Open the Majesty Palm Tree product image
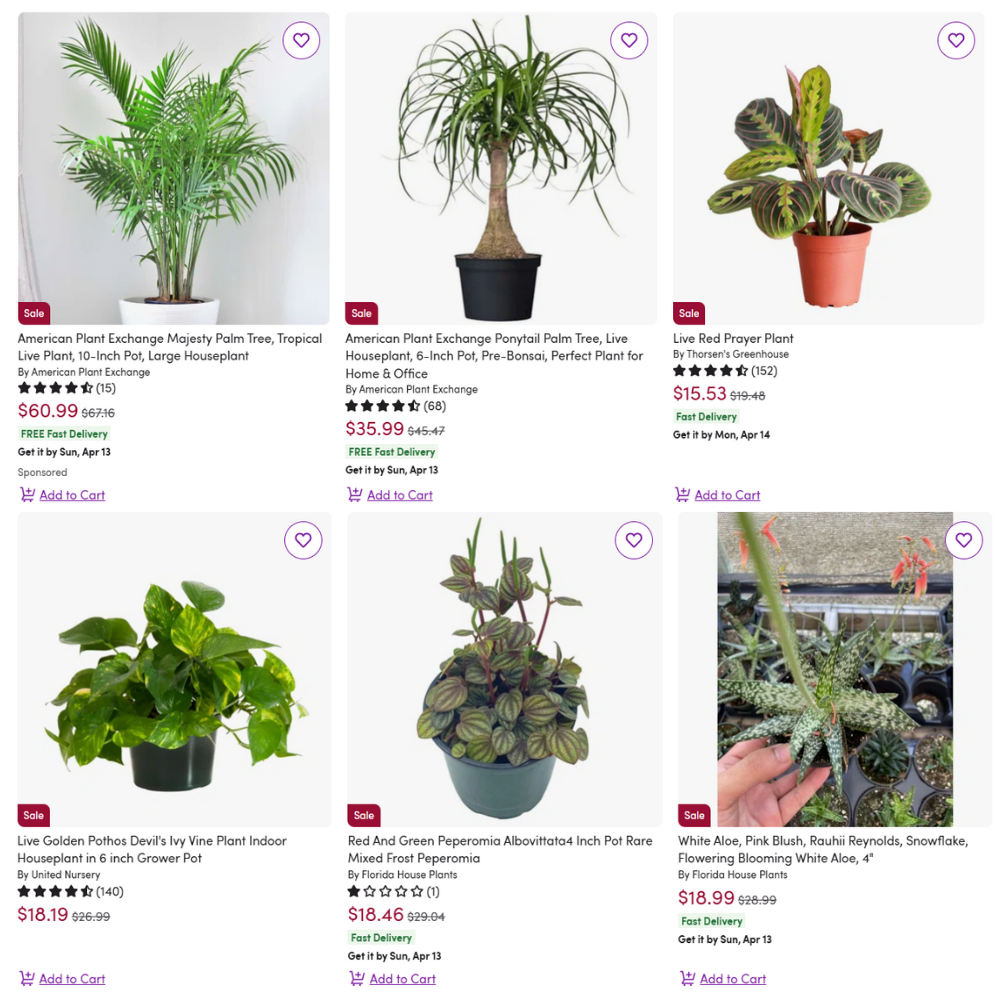Screen dimensions: 1000x1000 tap(173, 170)
